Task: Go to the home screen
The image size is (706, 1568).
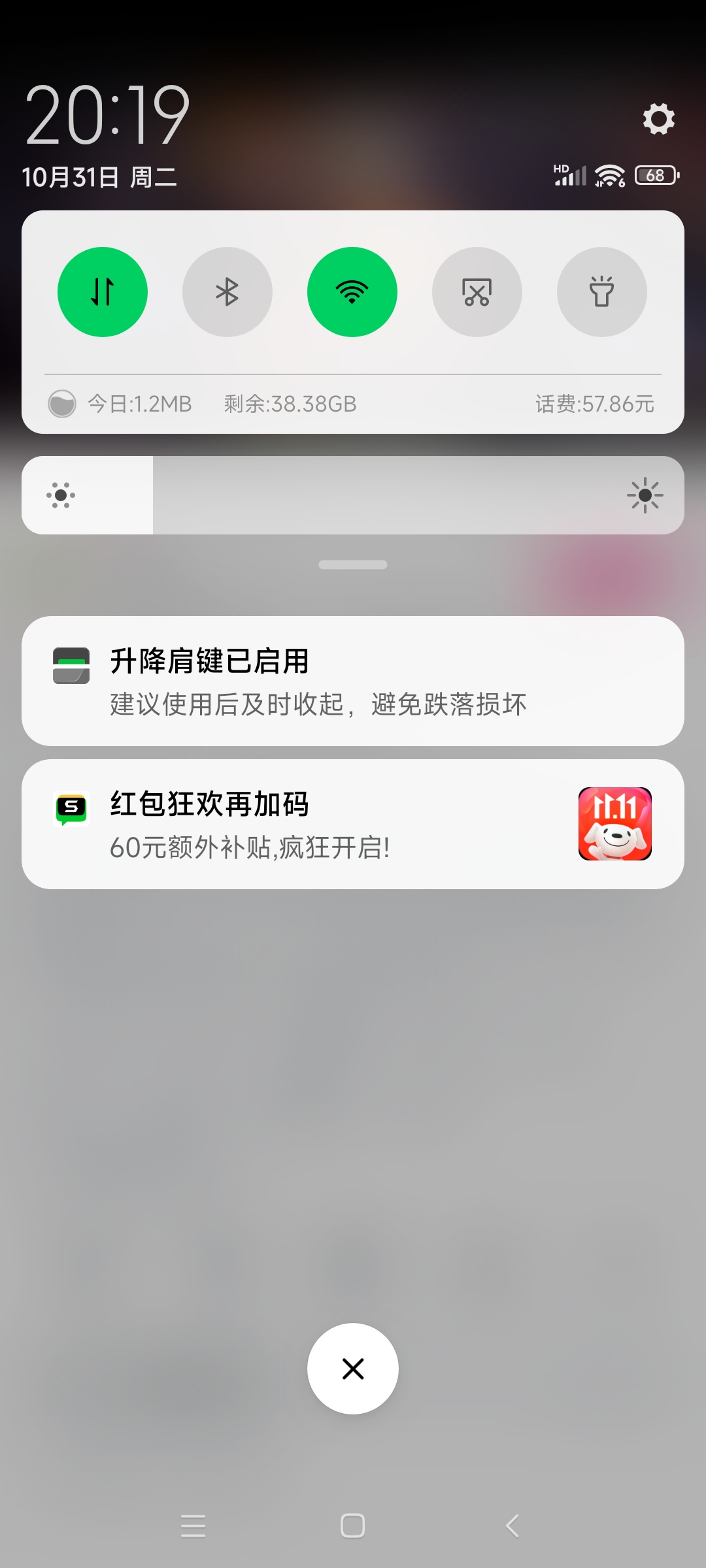Action: coord(353,1526)
